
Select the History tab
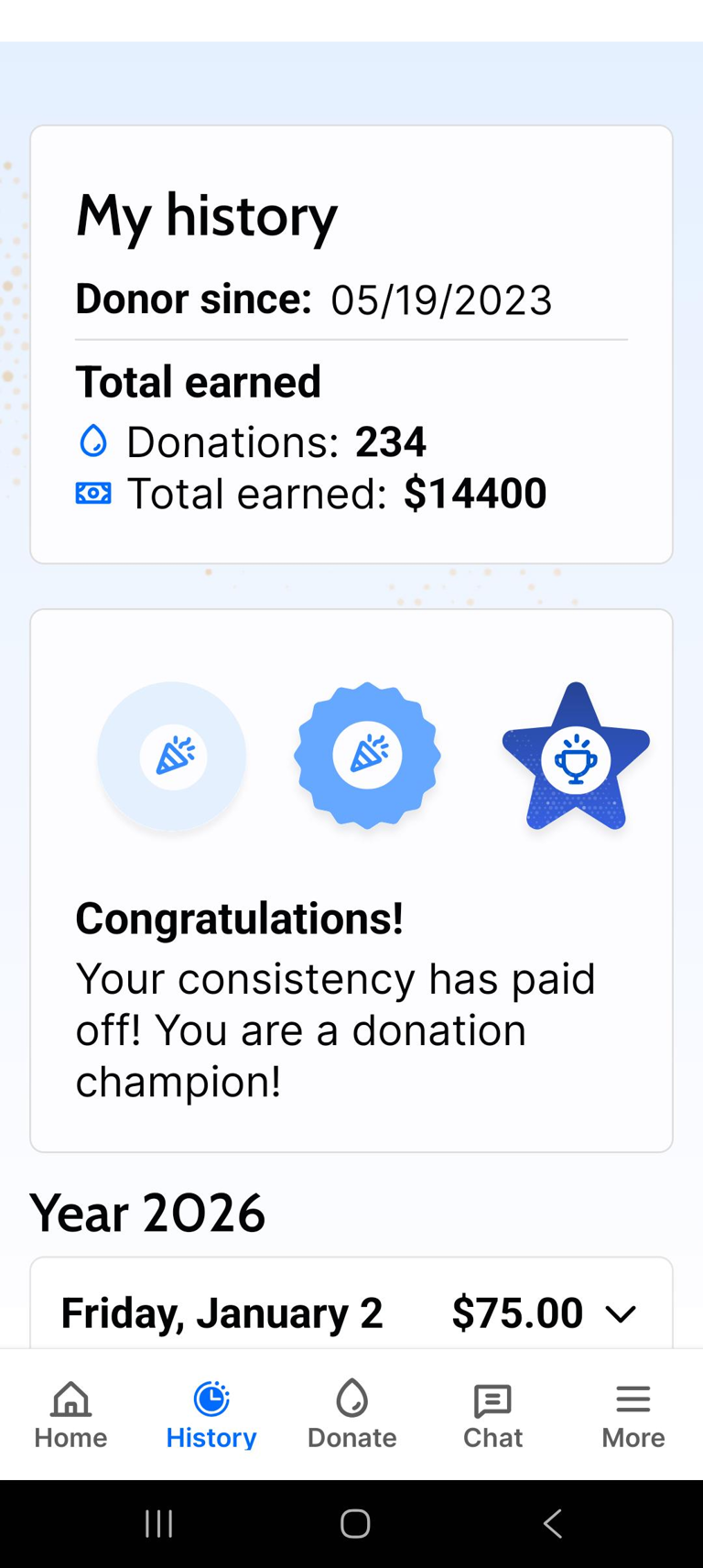pyautogui.click(x=211, y=1414)
